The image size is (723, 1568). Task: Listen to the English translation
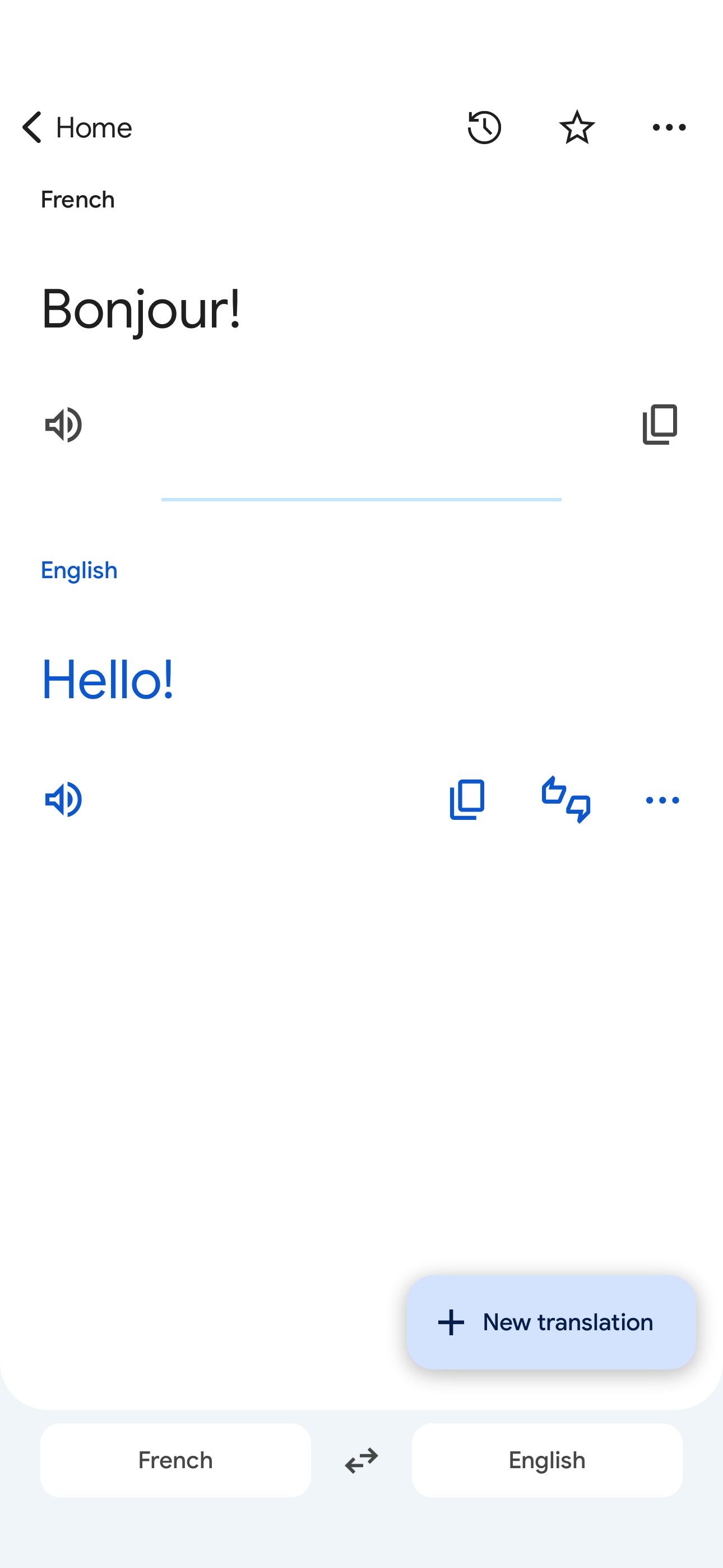[x=64, y=799]
